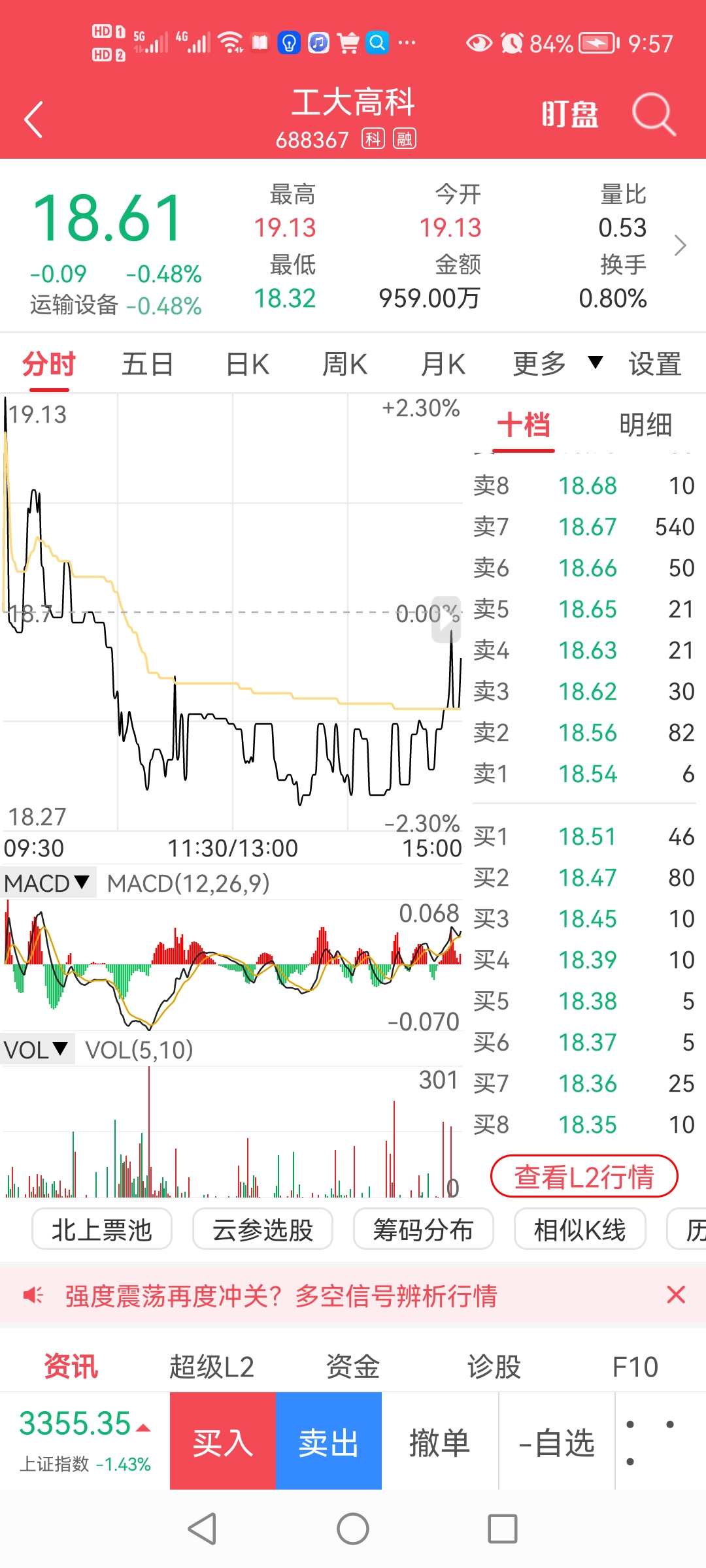Show the 周K weekly chart
The height and width of the screenshot is (1568, 706).
click(345, 364)
